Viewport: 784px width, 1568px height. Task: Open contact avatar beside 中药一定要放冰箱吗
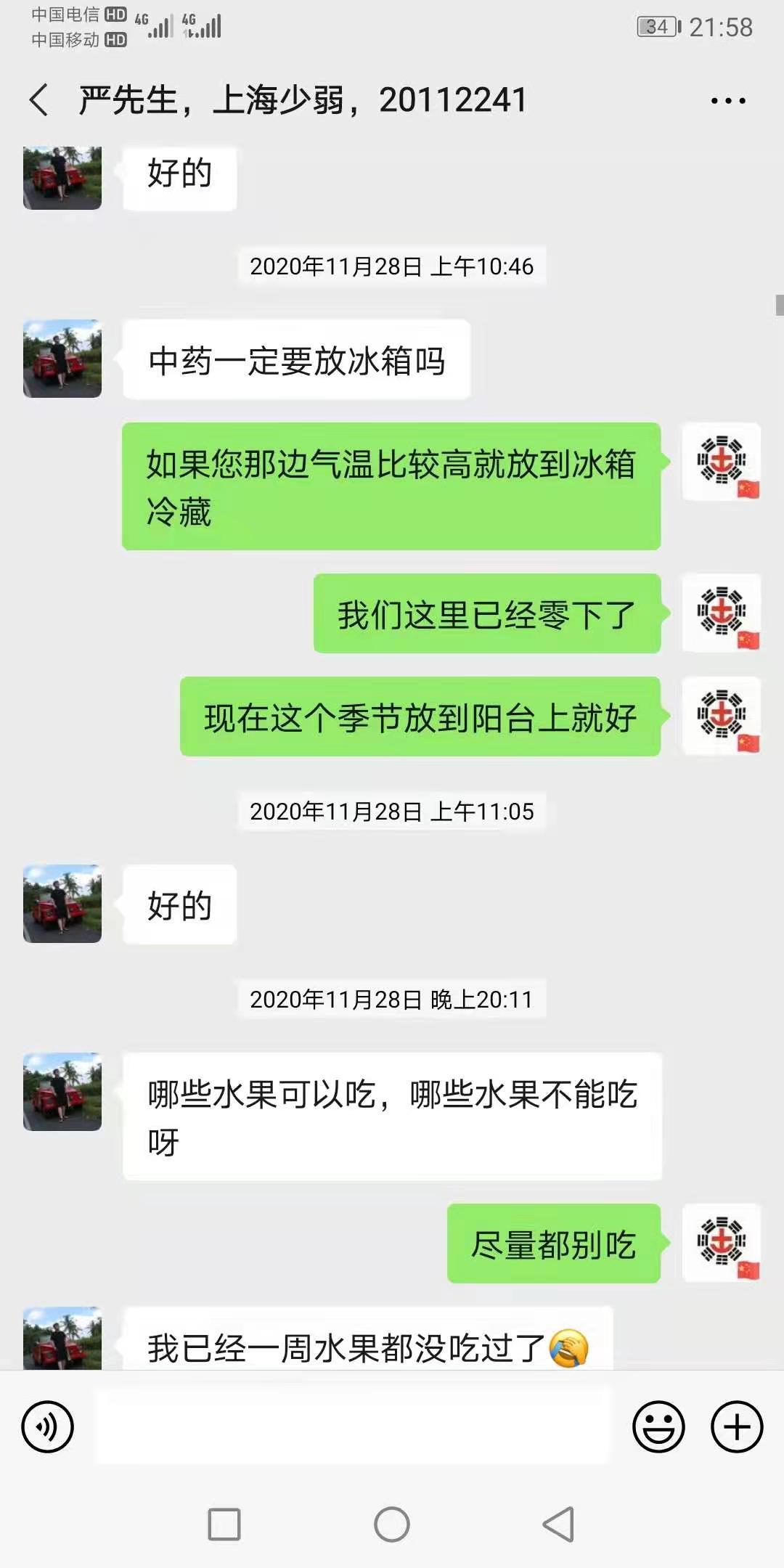[x=62, y=359]
